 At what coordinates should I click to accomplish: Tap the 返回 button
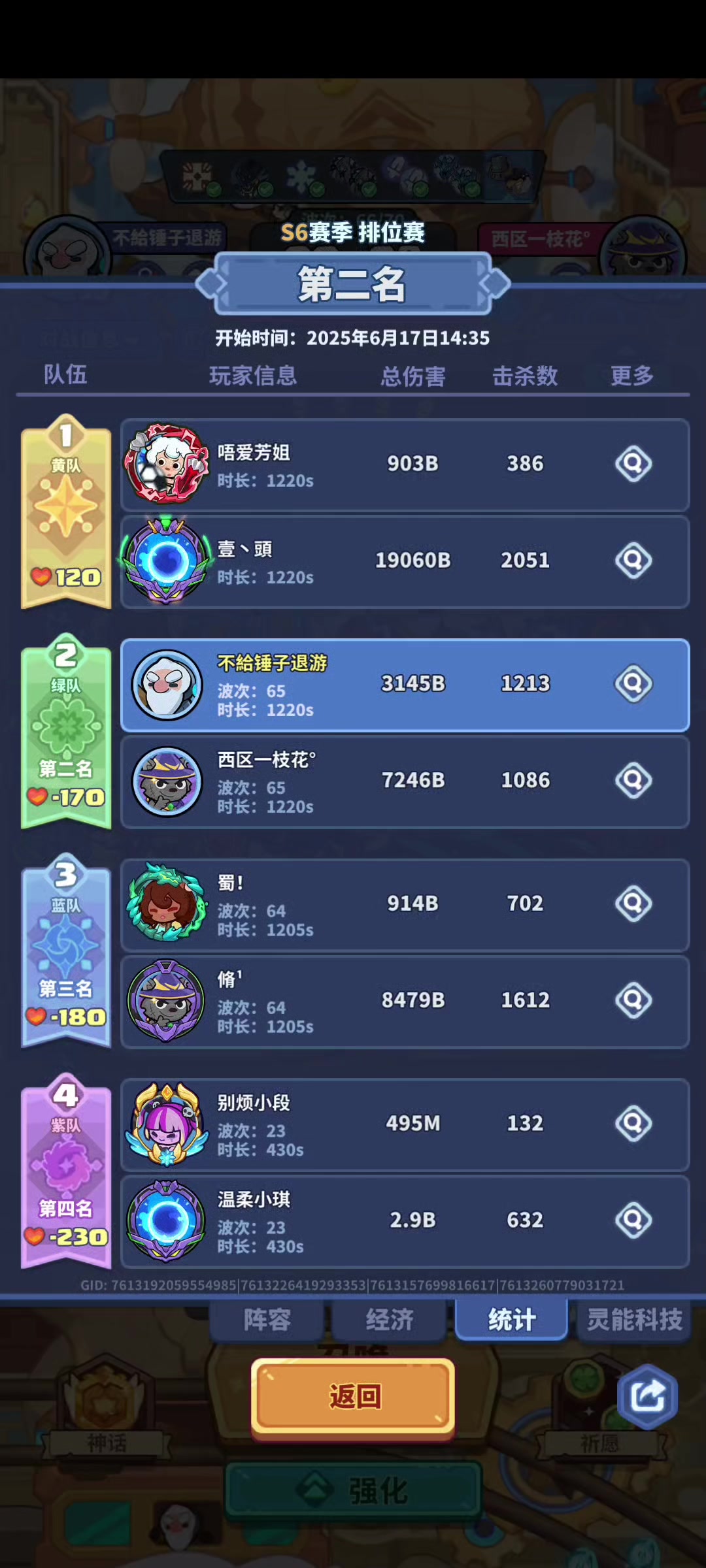pos(353,1397)
